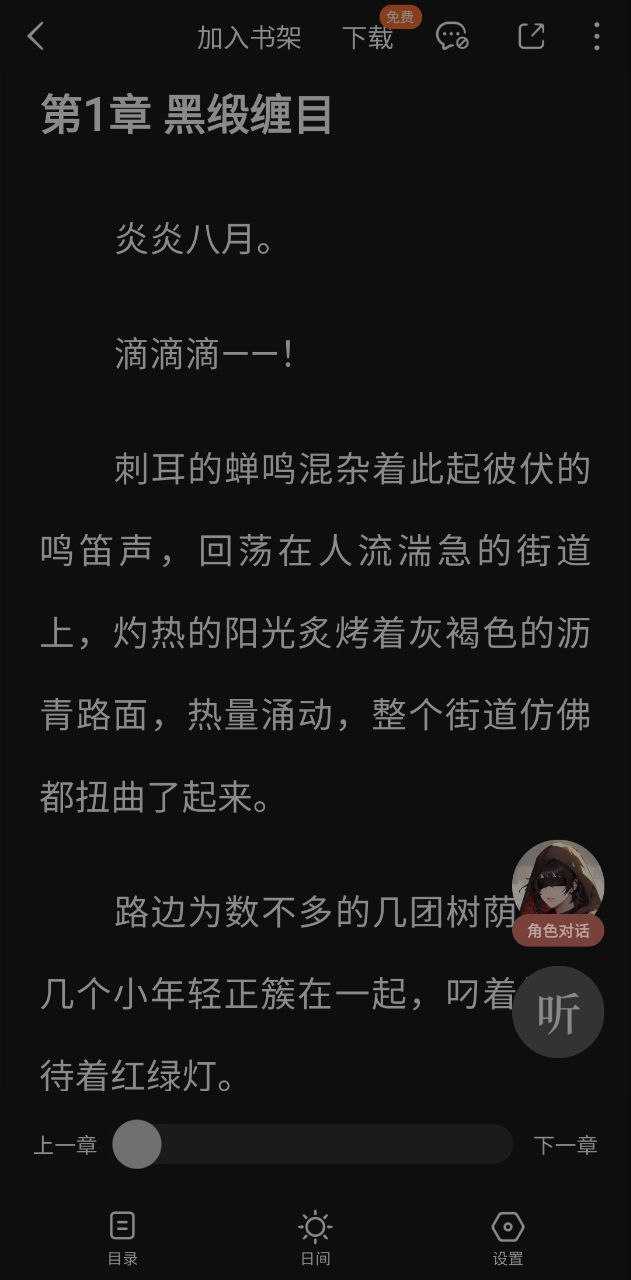Open the three-dot overflow menu
631x1280 pixels.
pos(596,38)
